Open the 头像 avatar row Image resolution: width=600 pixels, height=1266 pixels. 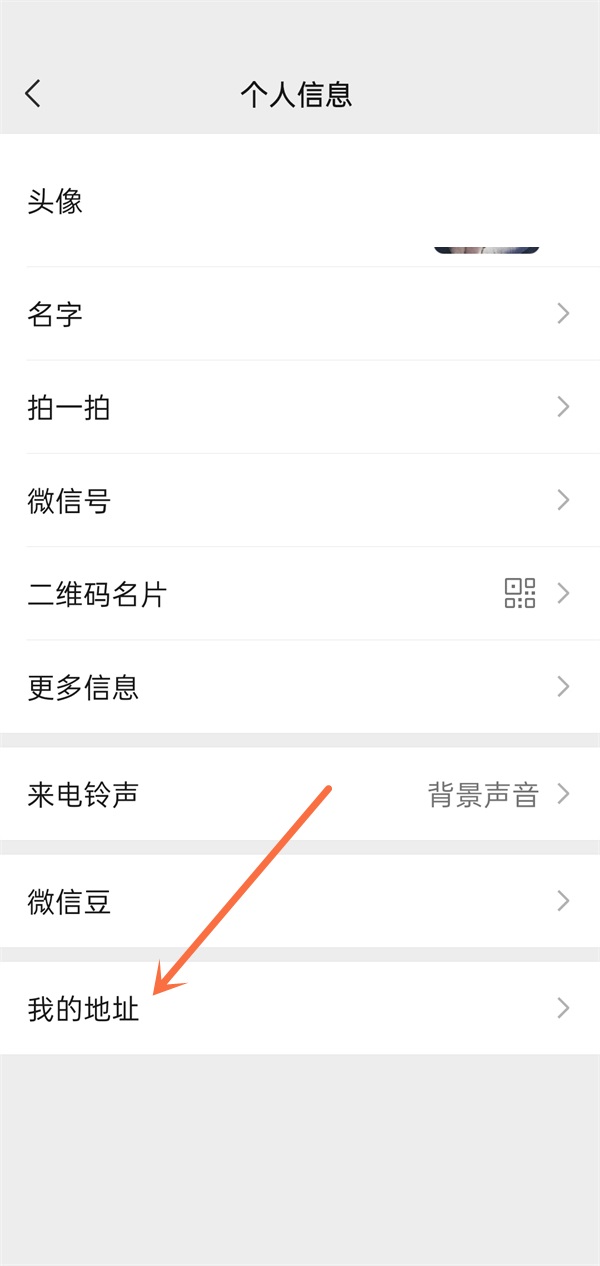pyautogui.click(x=300, y=202)
